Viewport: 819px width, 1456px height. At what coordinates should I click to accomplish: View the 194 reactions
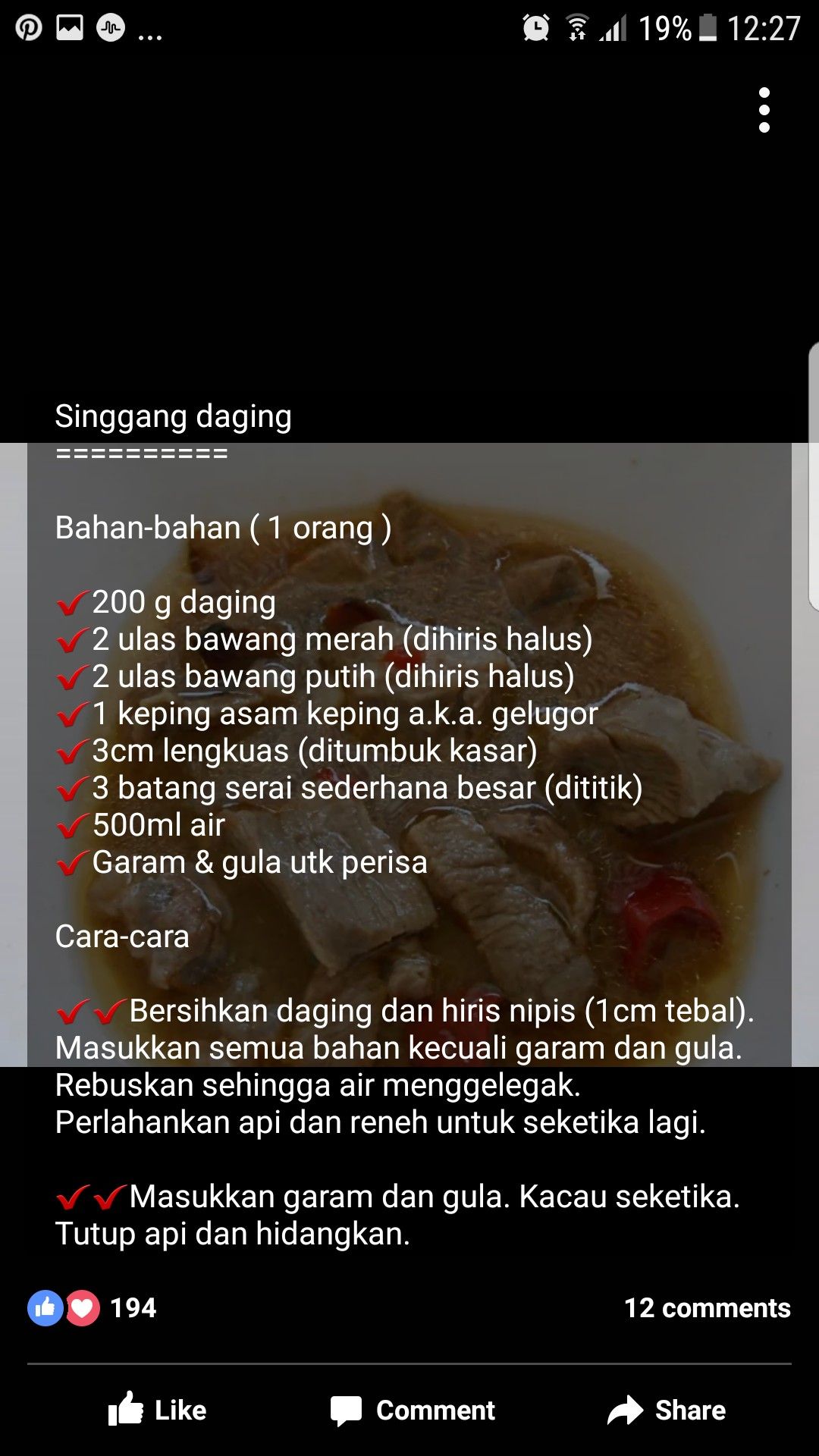point(93,1308)
